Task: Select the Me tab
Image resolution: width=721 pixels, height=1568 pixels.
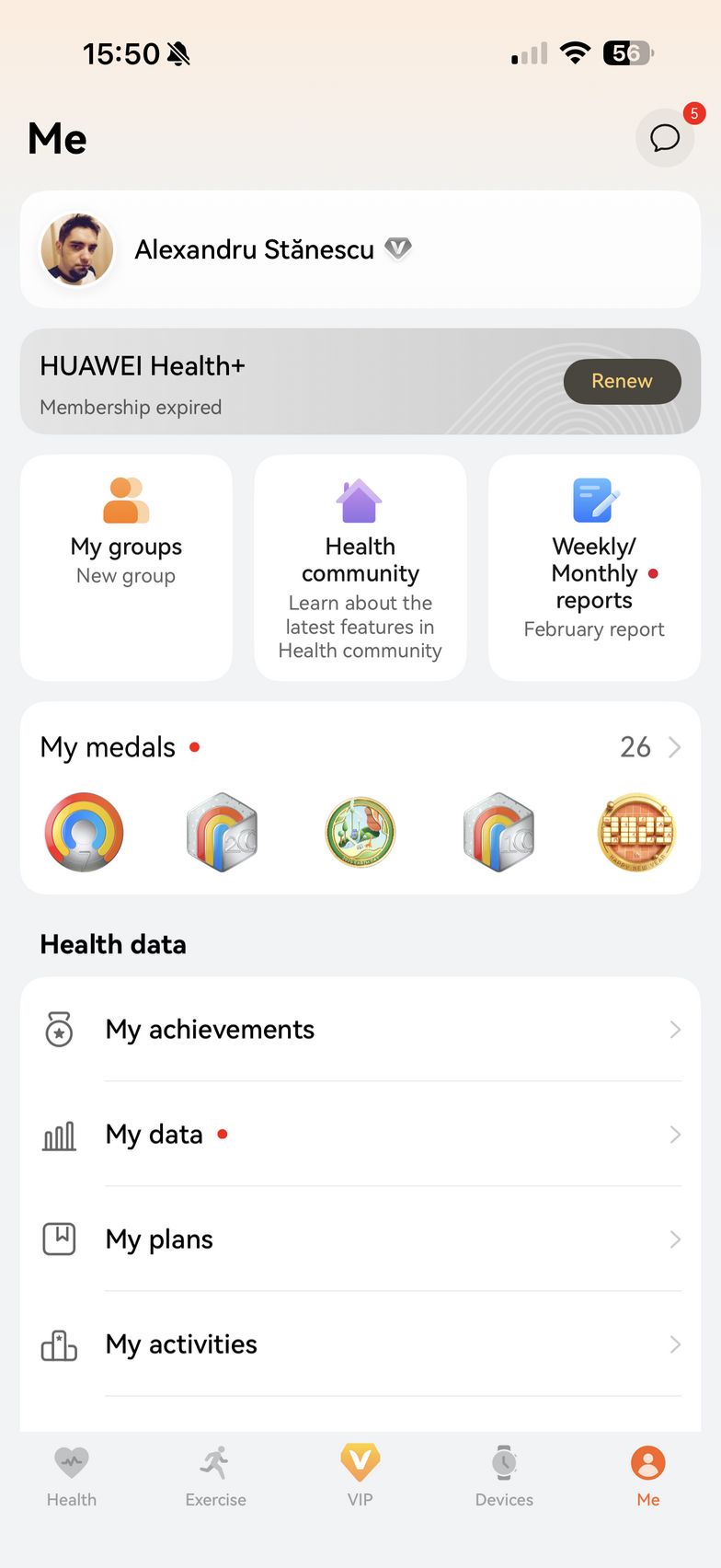Action: point(647,1476)
